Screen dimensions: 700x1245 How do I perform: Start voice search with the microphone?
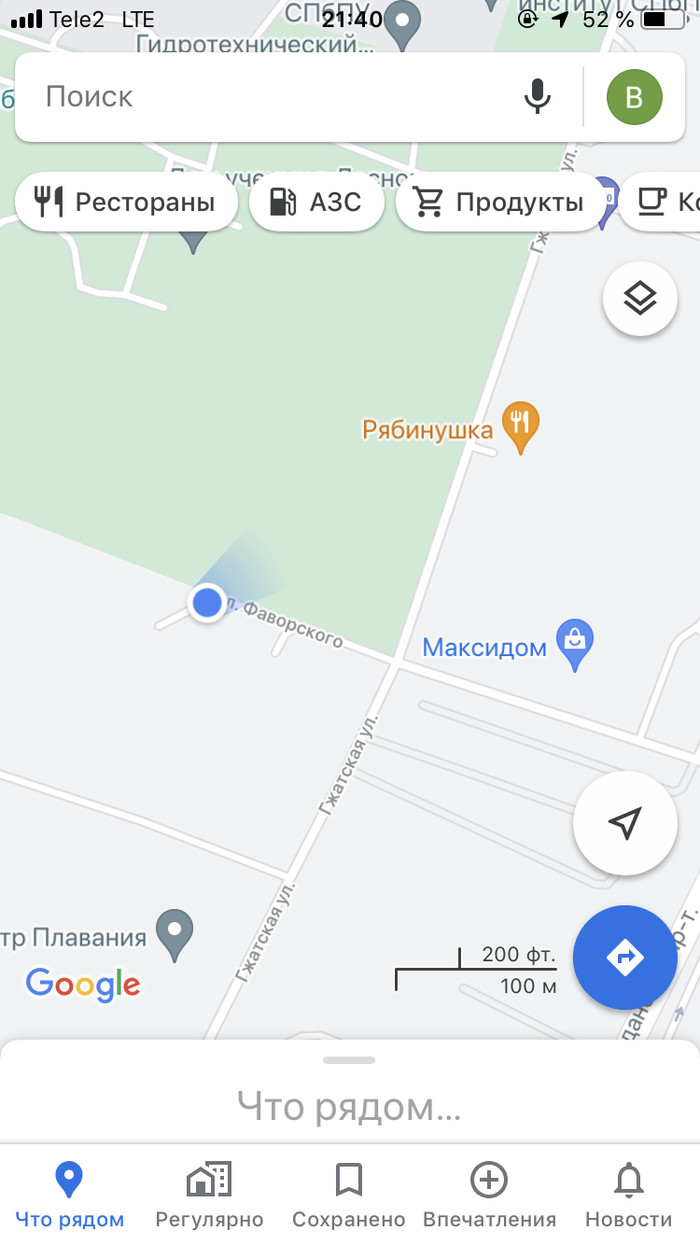[538, 97]
